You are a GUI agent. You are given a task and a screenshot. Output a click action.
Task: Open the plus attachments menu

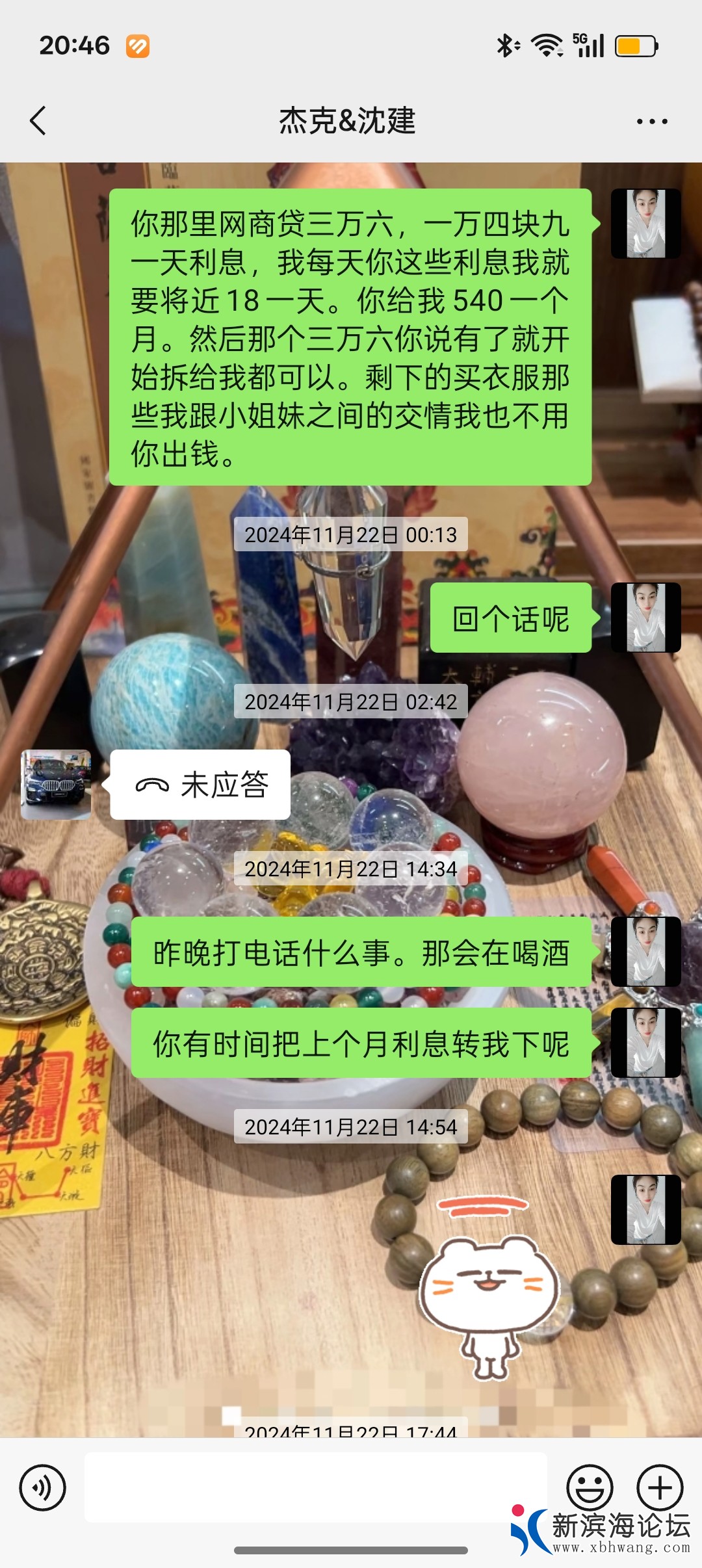coord(660,1487)
